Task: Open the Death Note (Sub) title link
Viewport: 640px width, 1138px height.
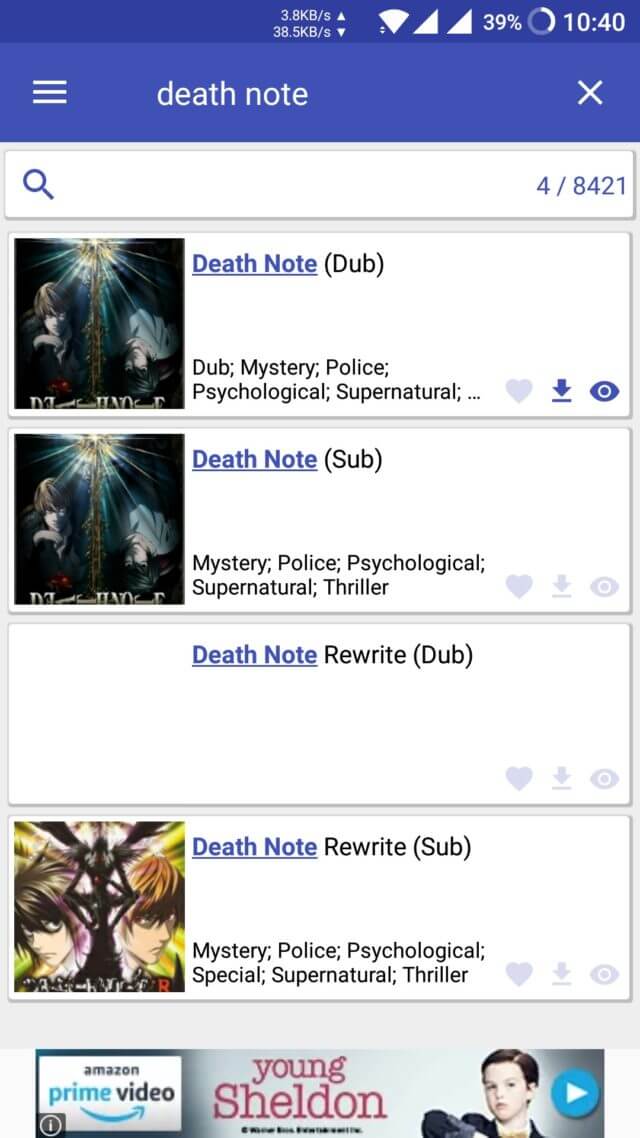Action: (x=254, y=459)
